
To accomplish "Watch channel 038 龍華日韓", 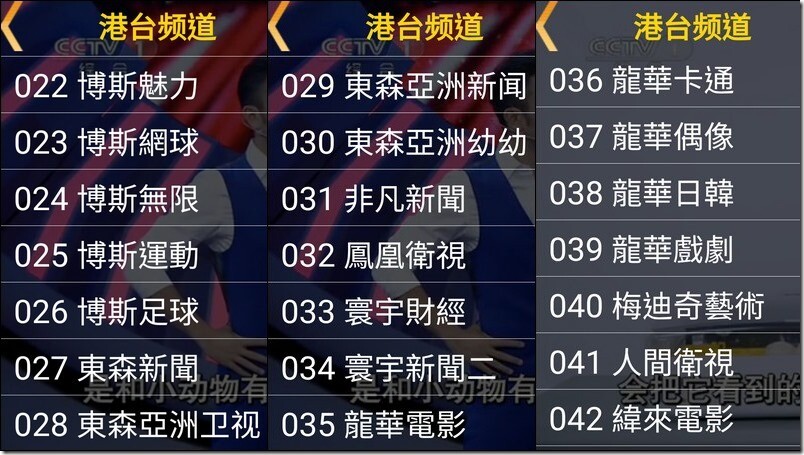I will [x=641, y=192].
